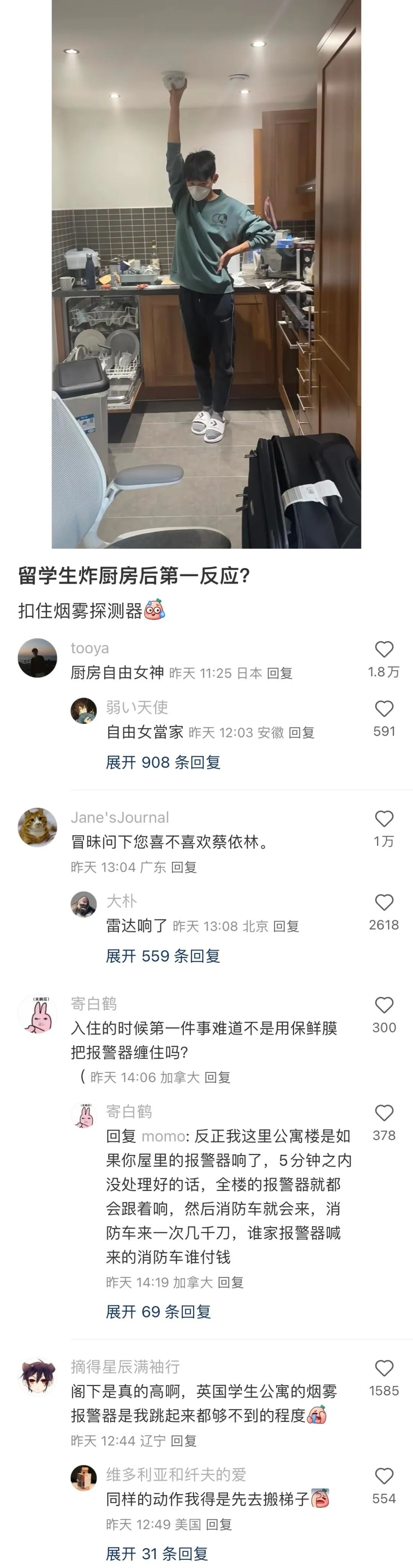
Task: Like 摘得星辰满袖行's comment about 英国学生公寓
Action: (x=384, y=1368)
